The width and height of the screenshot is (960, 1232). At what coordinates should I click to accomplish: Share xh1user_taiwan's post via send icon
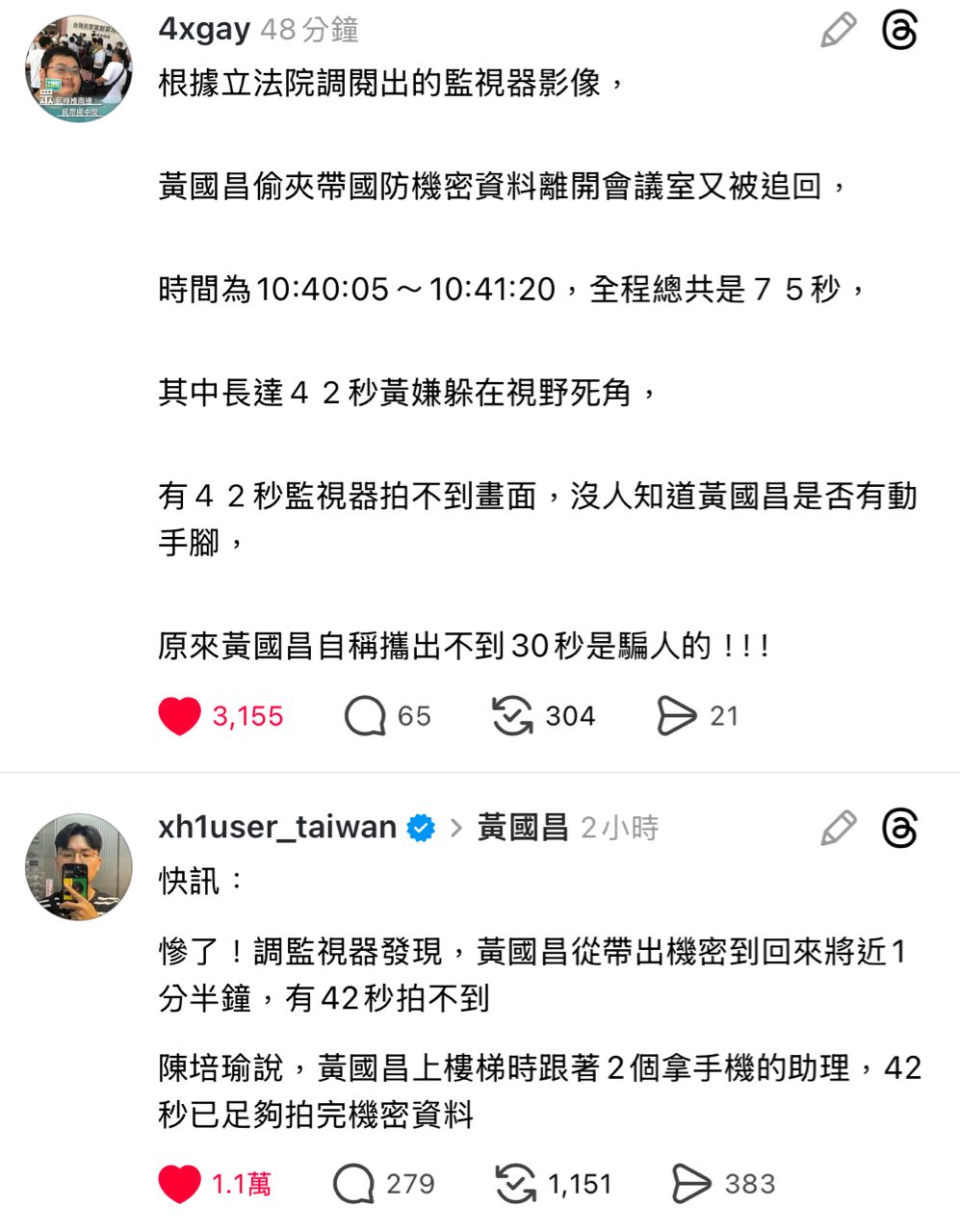click(690, 1184)
